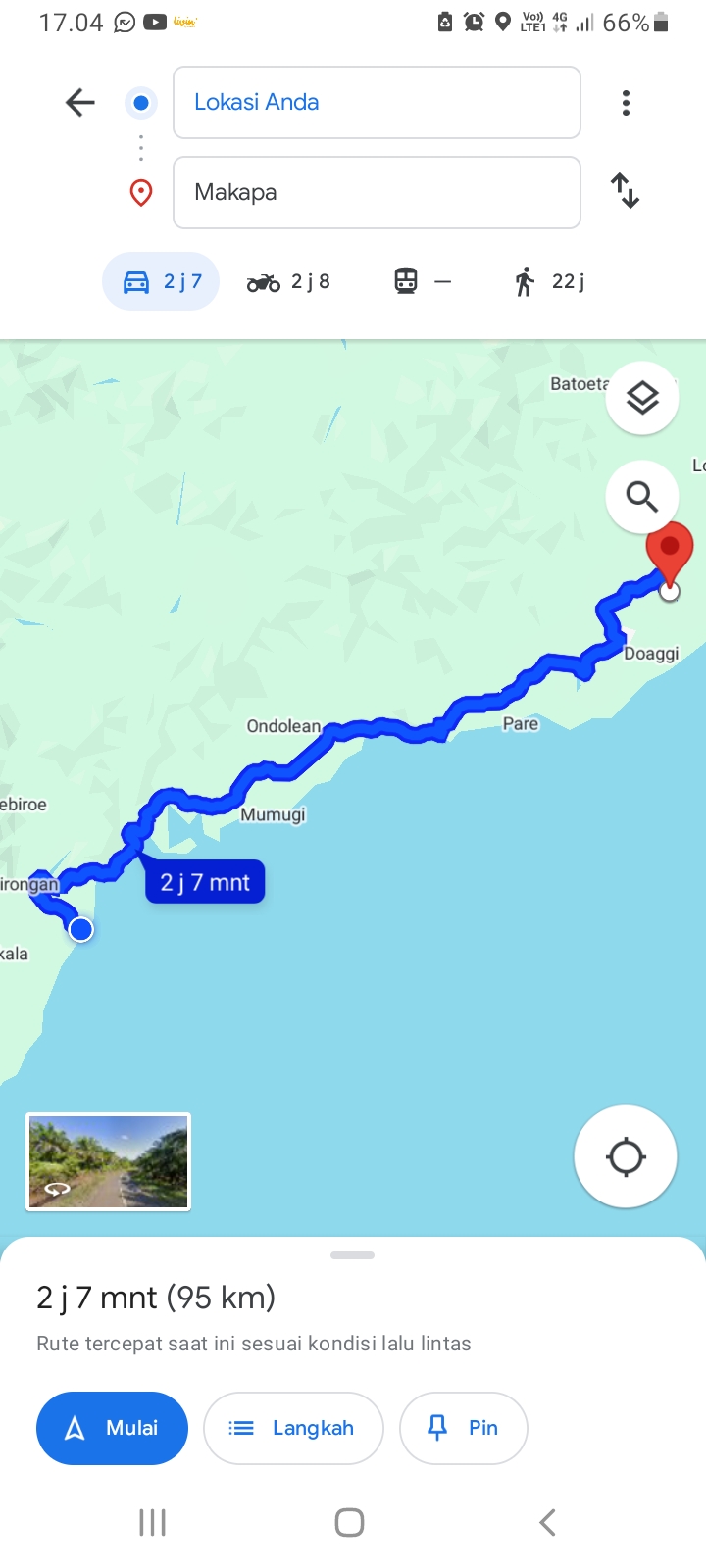The height and width of the screenshot is (1568, 706).
Task: Edit the Makapa destination field
Action: pos(377,192)
